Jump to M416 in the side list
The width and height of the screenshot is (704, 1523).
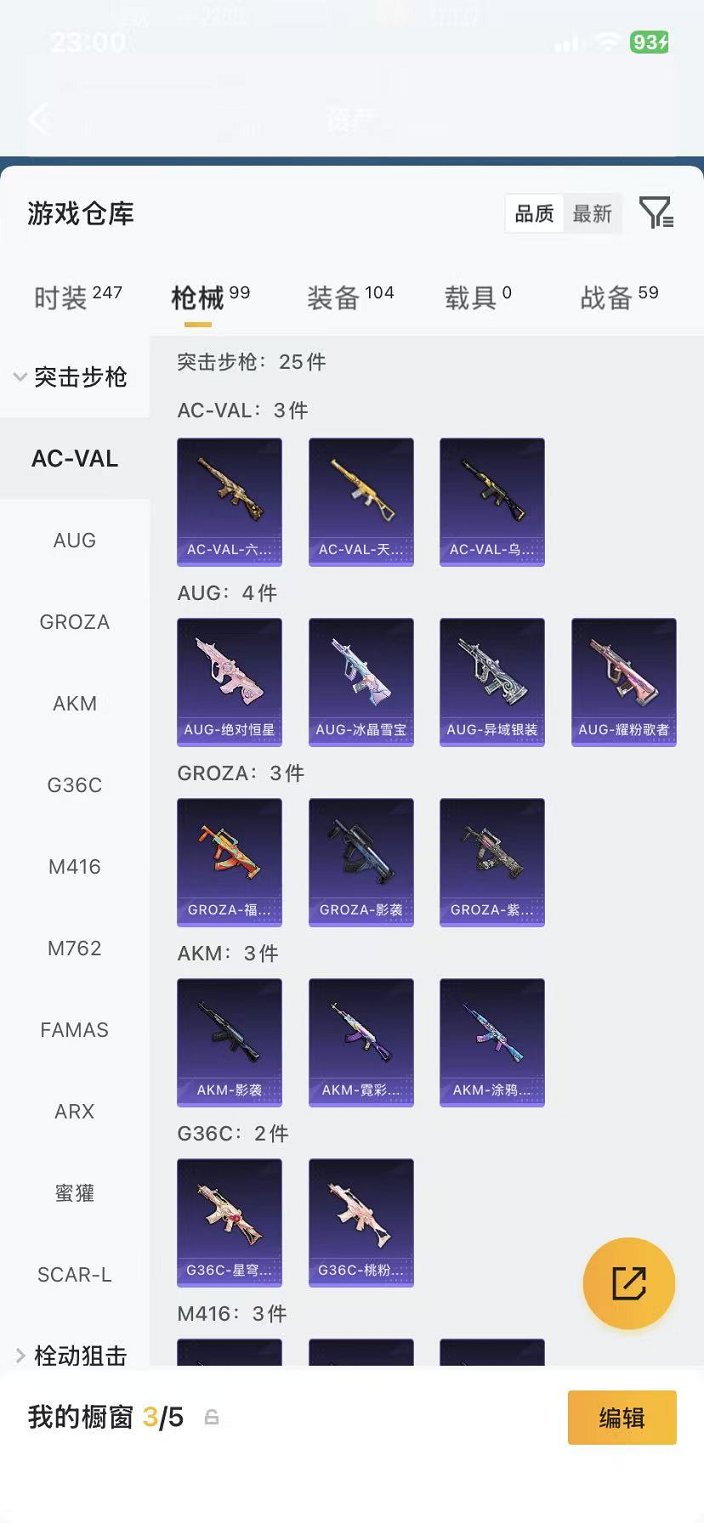[74, 867]
